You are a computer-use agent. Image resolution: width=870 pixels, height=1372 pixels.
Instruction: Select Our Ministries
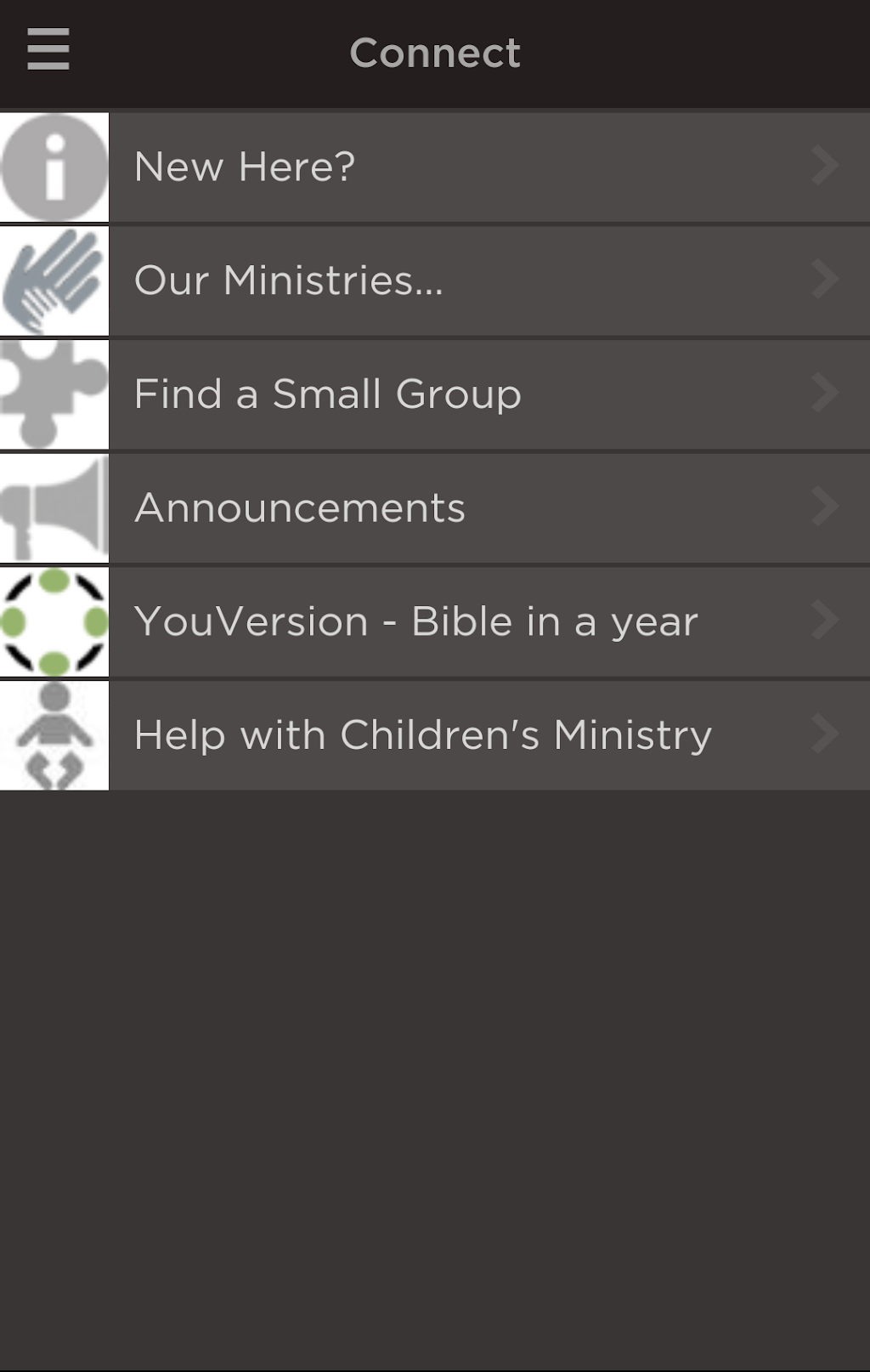click(435, 281)
